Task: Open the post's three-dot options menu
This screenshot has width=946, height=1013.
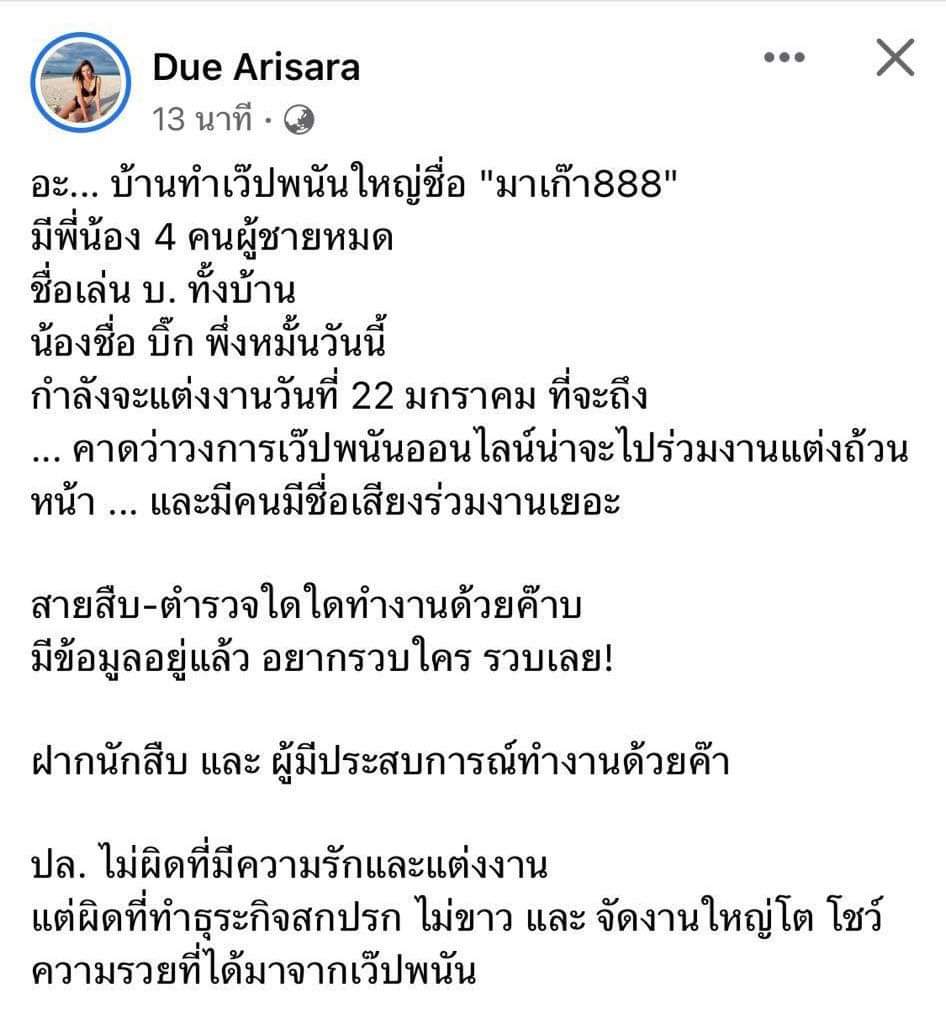Action: click(x=784, y=58)
